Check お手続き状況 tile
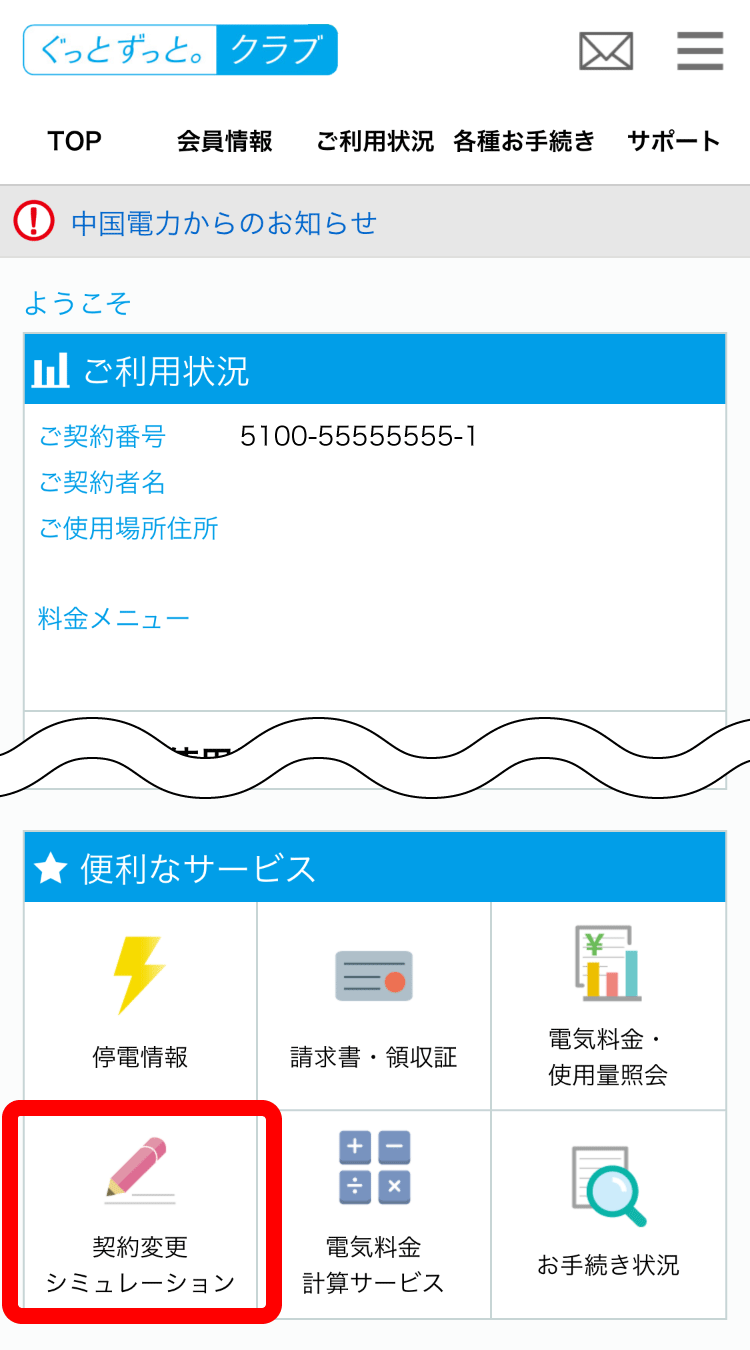The width and height of the screenshot is (750, 1350). click(x=608, y=1213)
